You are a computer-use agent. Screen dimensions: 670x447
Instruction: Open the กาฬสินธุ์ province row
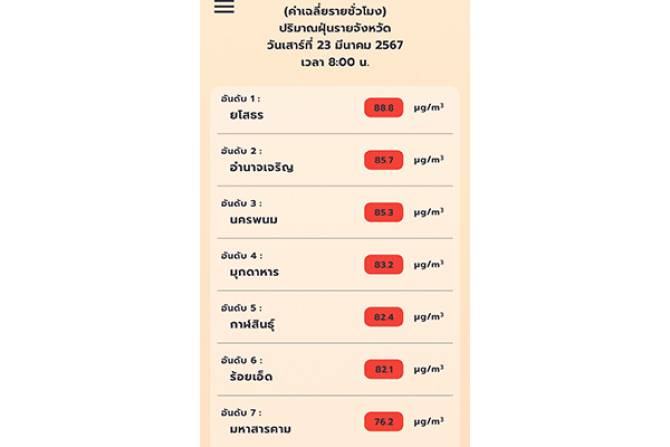click(x=333, y=317)
